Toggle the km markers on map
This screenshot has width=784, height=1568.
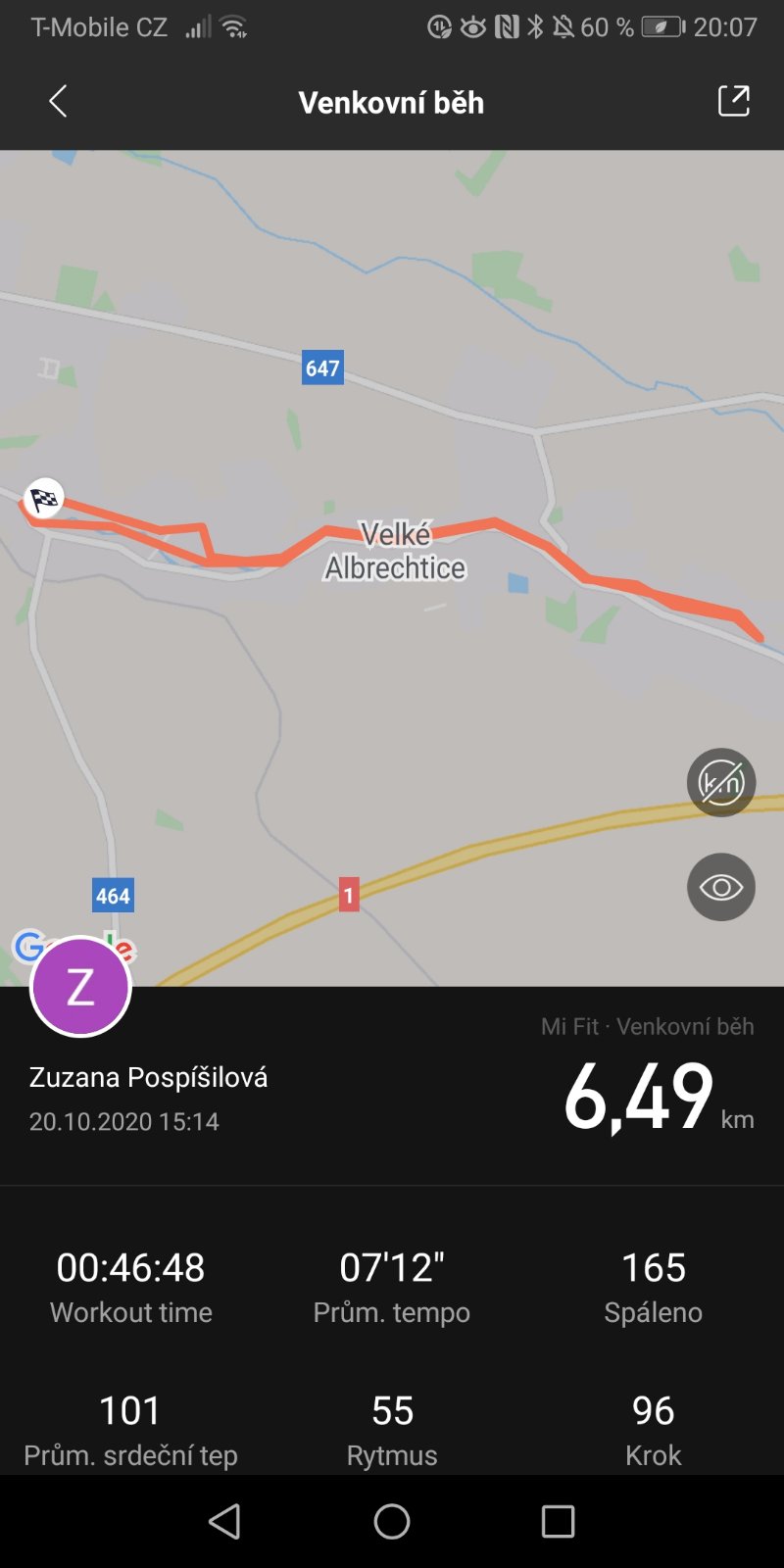[721, 783]
